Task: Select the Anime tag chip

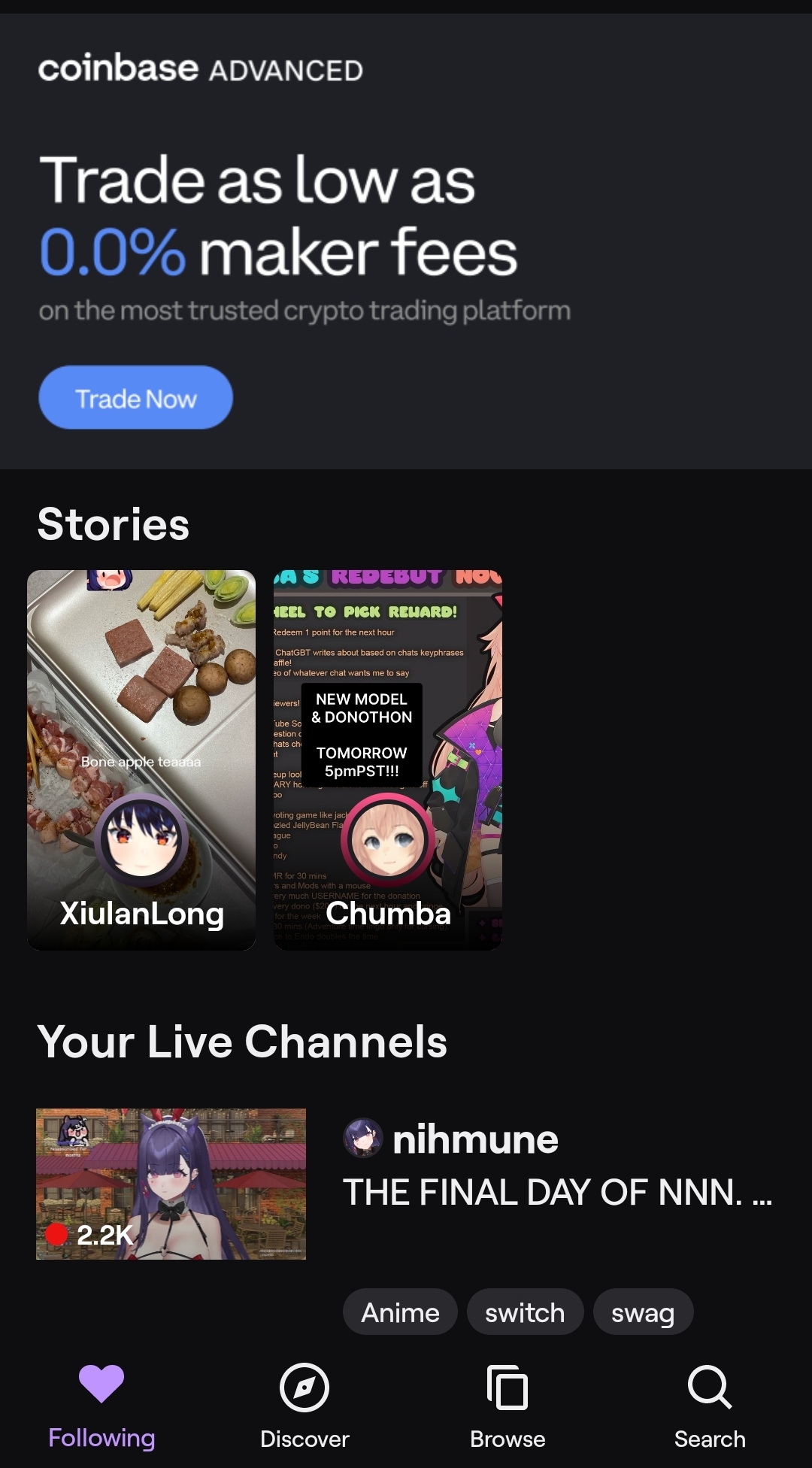Action: tap(400, 1312)
